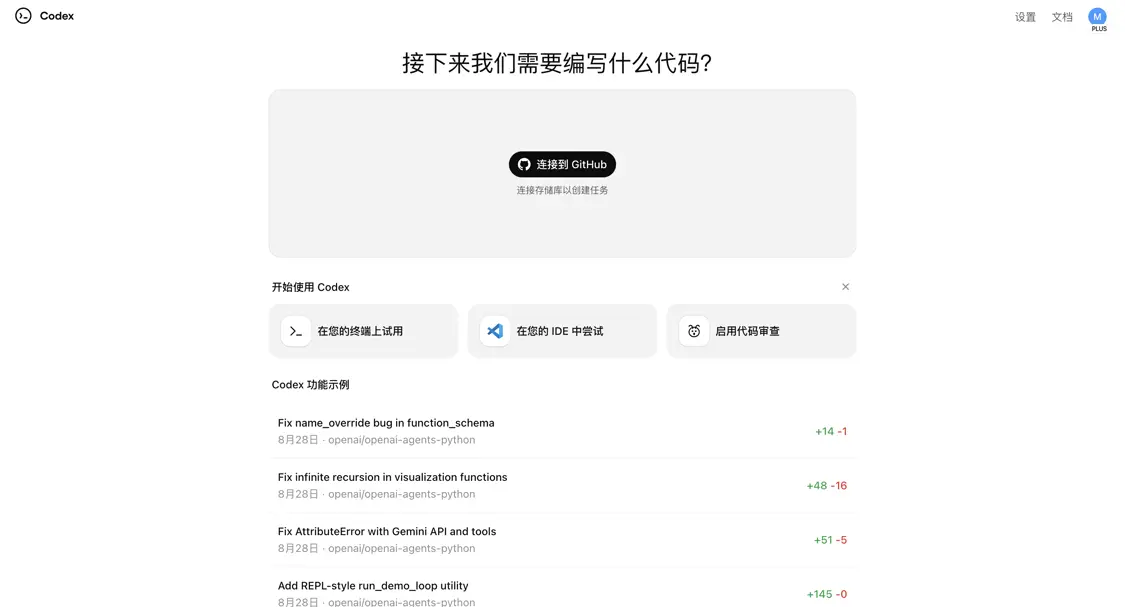This screenshot has height=607, width=1125.
Task: Open Fix name_override bug in function_schema
Action: click(x=386, y=423)
